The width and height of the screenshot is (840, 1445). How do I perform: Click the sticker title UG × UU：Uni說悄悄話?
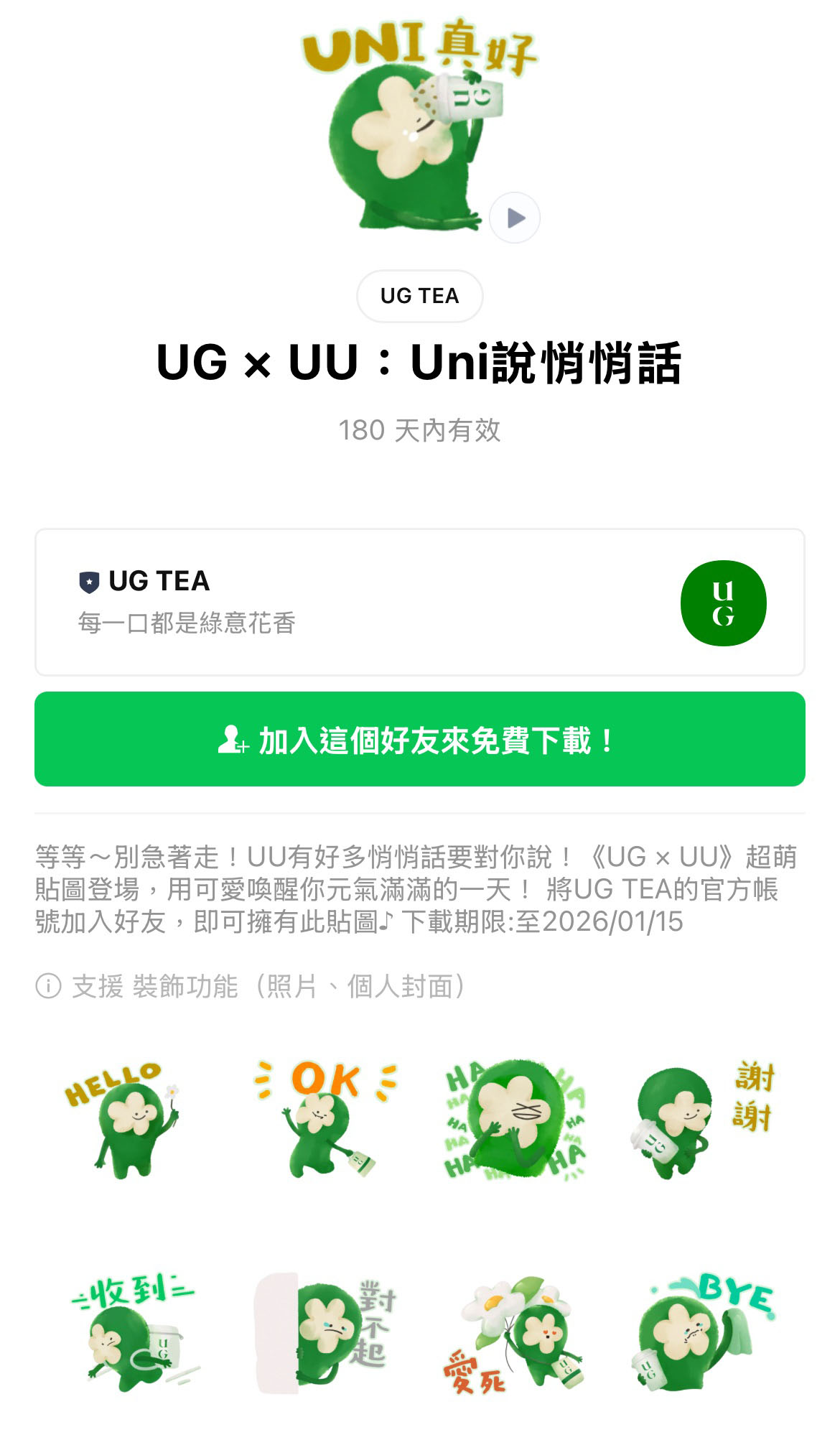(x=420, y=365)
